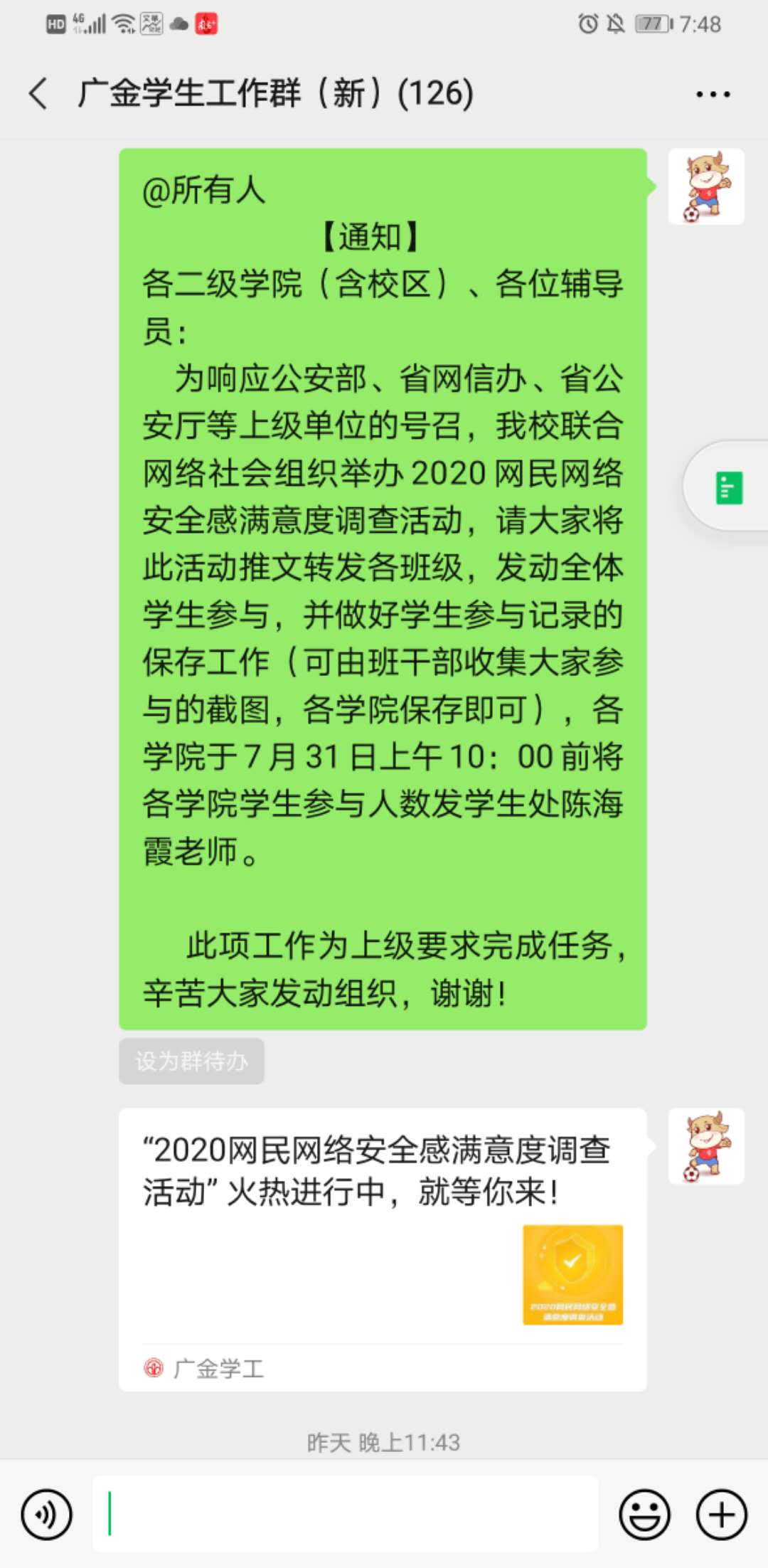Open the 2020网民网络安全感满意度调查活动 article card
The height and width of the screenshot is (1568, 768).
pos(383,1238)
